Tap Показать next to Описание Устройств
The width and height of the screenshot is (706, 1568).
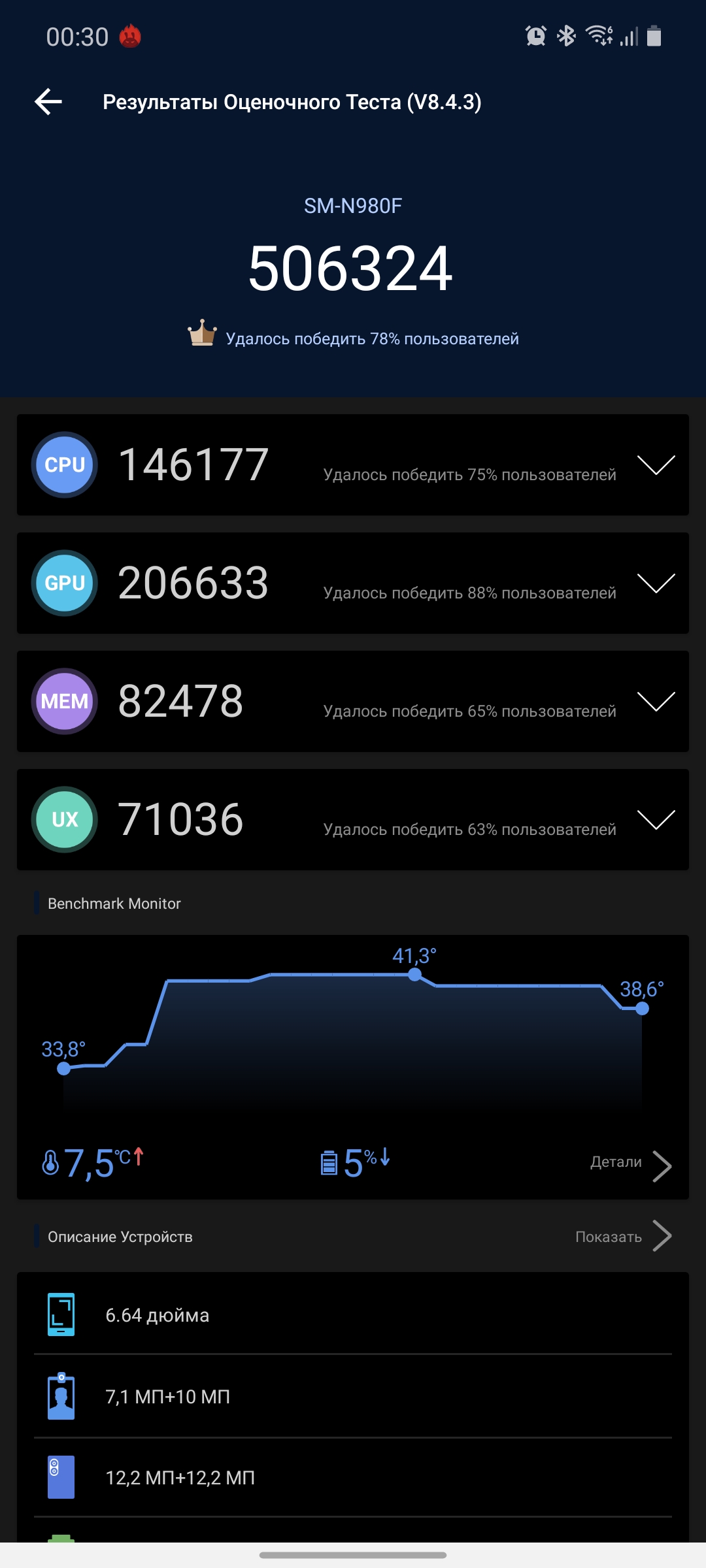click(x=622, y=1237)
